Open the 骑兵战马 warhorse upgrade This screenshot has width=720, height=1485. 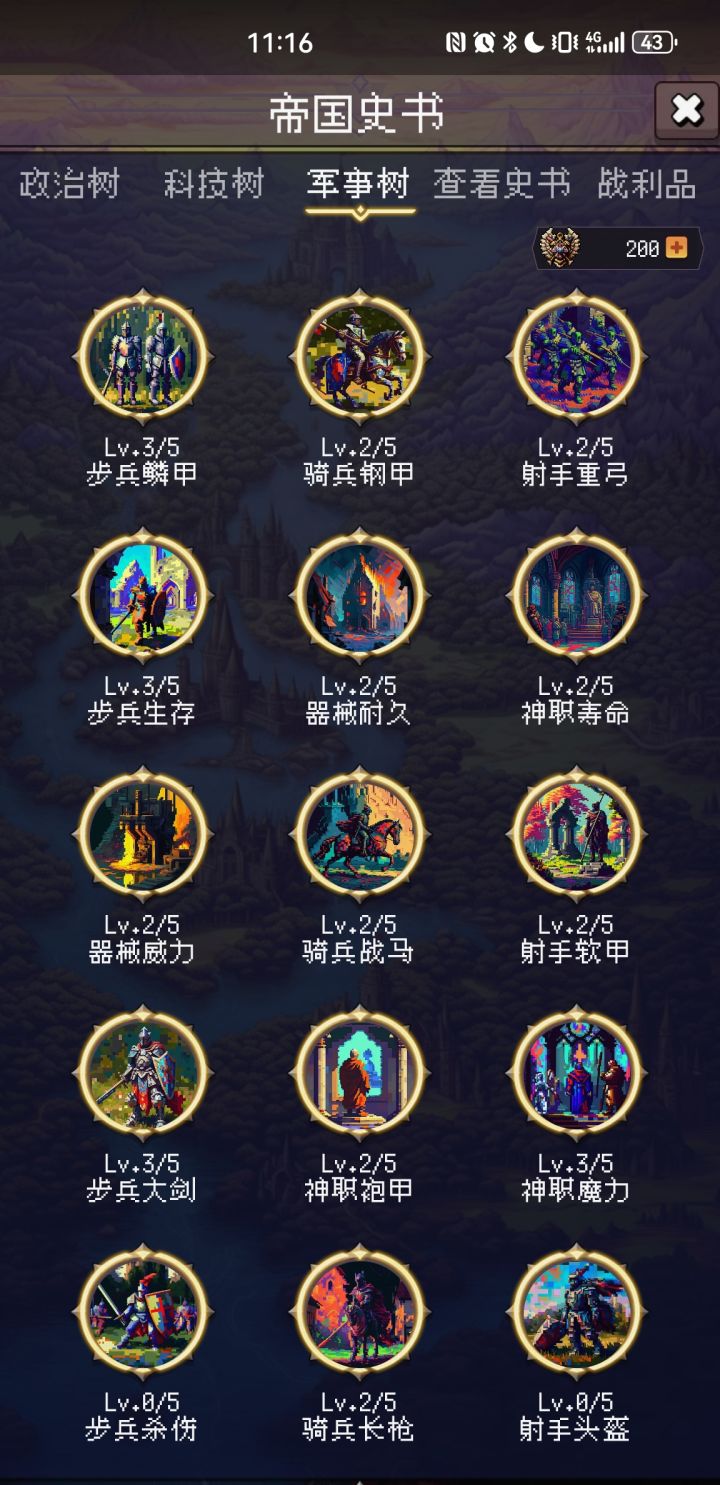click(360, 840)
